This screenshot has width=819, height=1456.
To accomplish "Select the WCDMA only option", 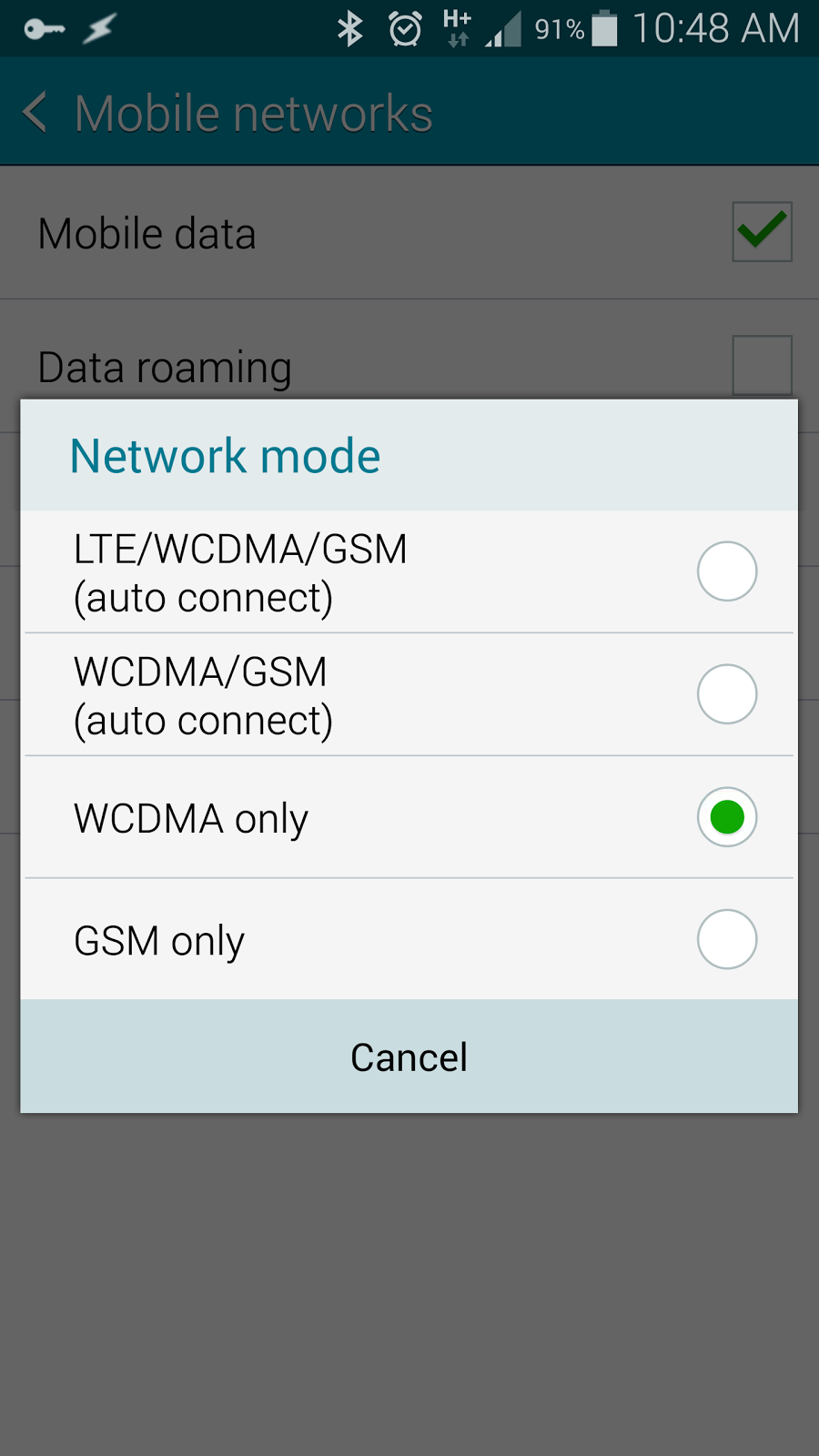I will coord(726,817).
